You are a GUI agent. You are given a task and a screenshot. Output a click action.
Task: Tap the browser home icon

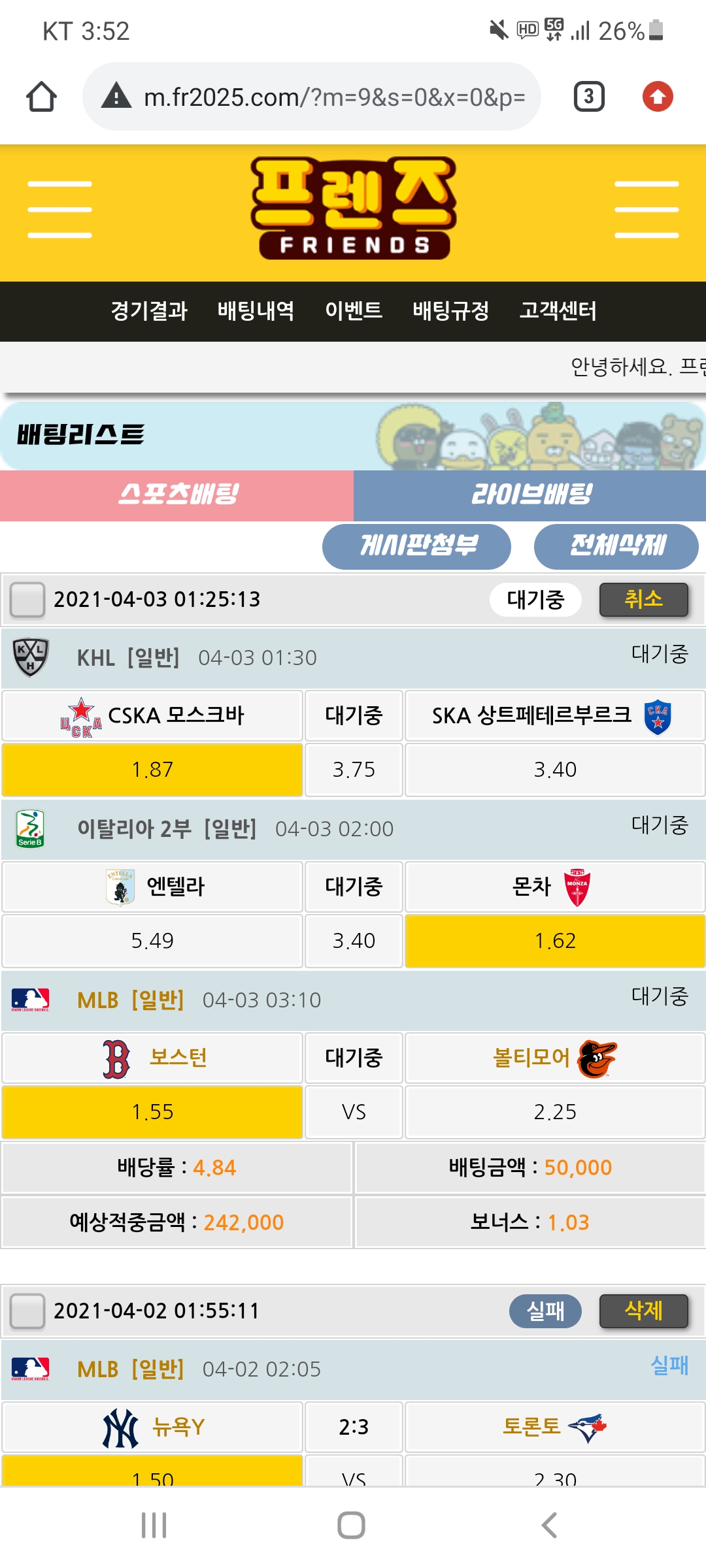coord(41,97)
